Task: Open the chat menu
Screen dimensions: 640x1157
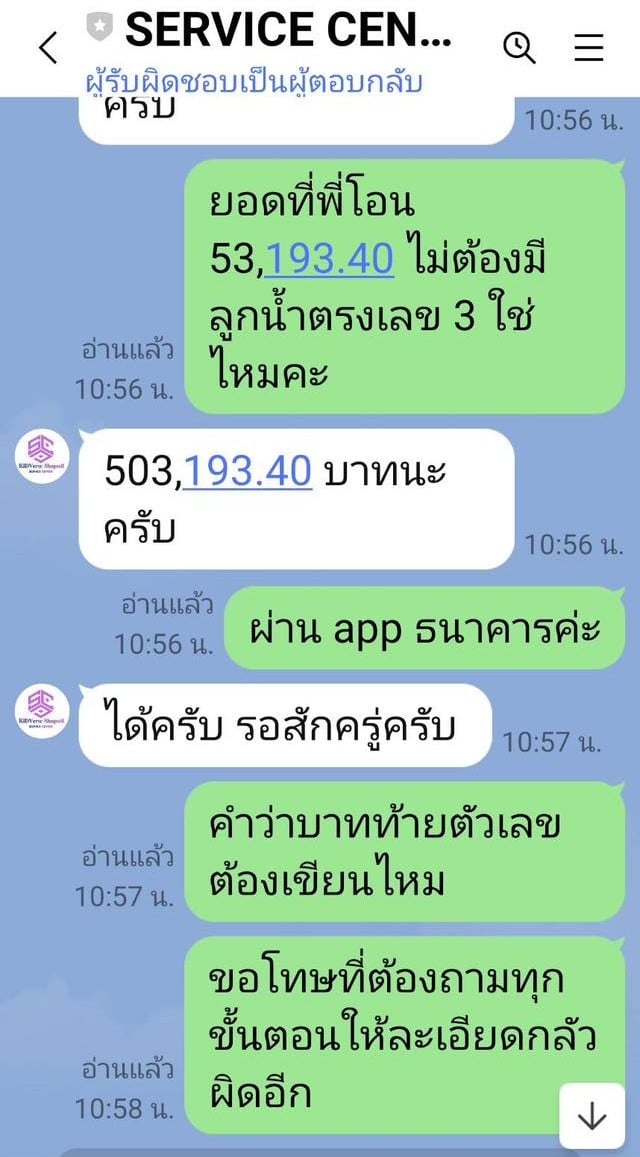Action: pyautogui.click(x=589, y=47)
